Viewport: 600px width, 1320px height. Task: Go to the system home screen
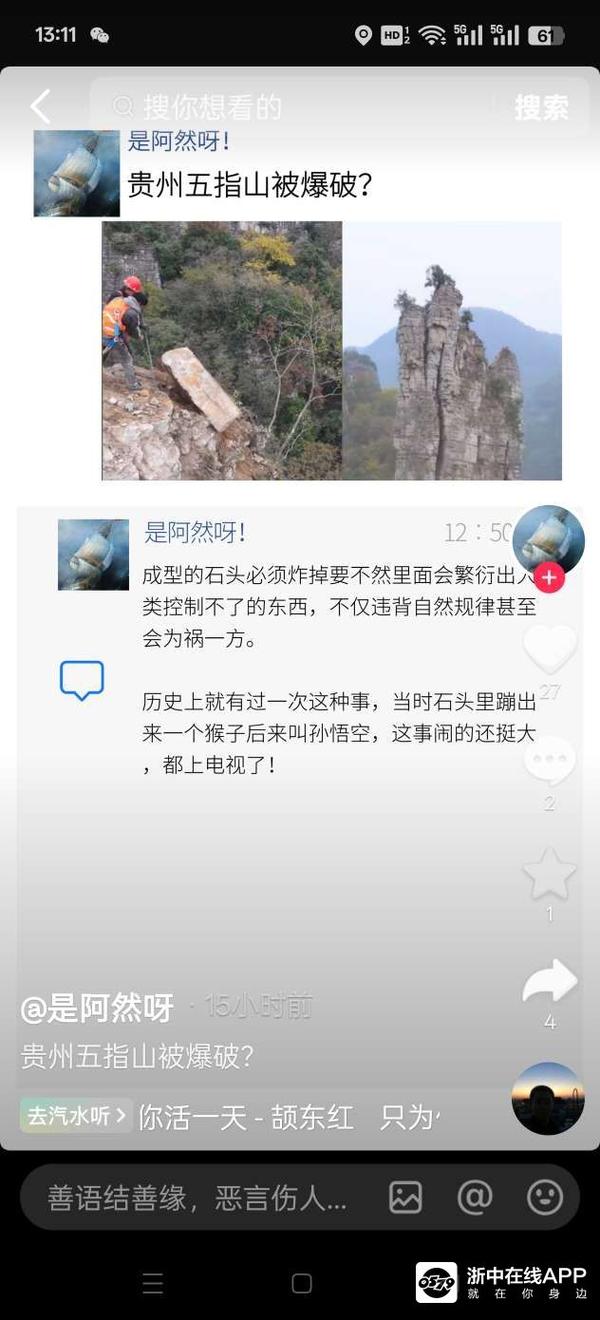301,1283
